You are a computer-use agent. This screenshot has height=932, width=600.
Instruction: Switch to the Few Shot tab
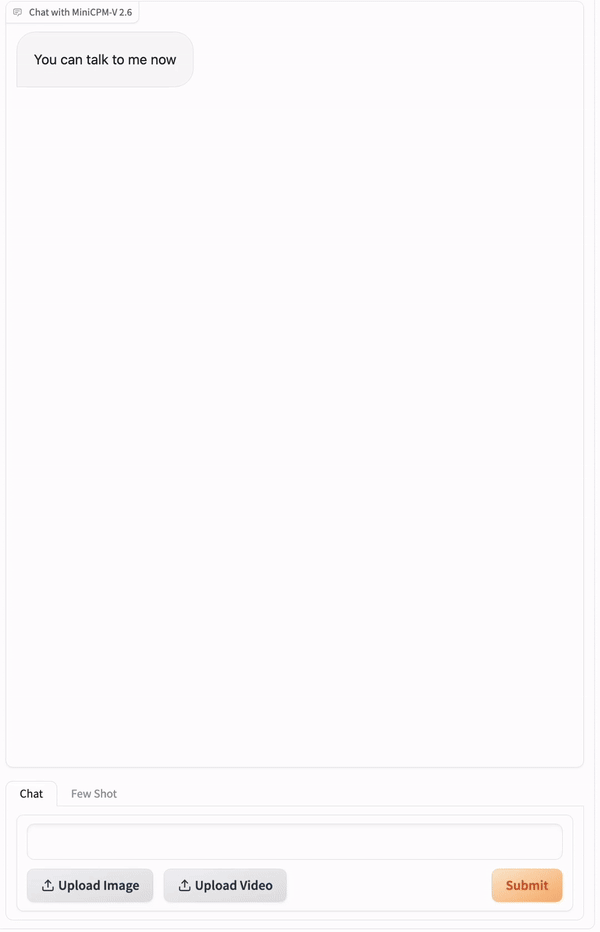coord(94,794)
